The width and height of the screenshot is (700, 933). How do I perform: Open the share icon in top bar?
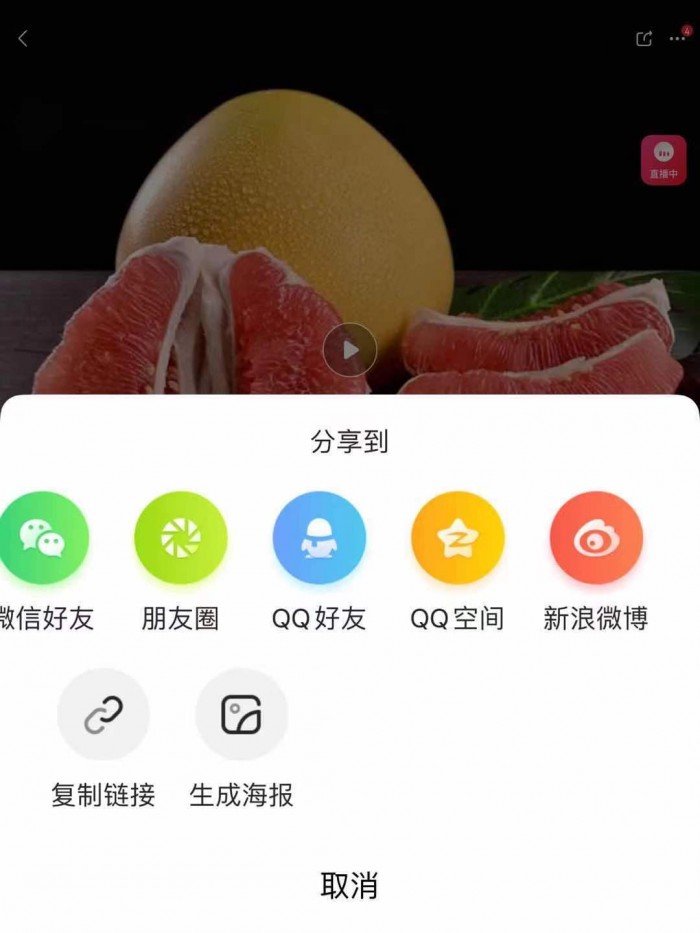point(644,38)
